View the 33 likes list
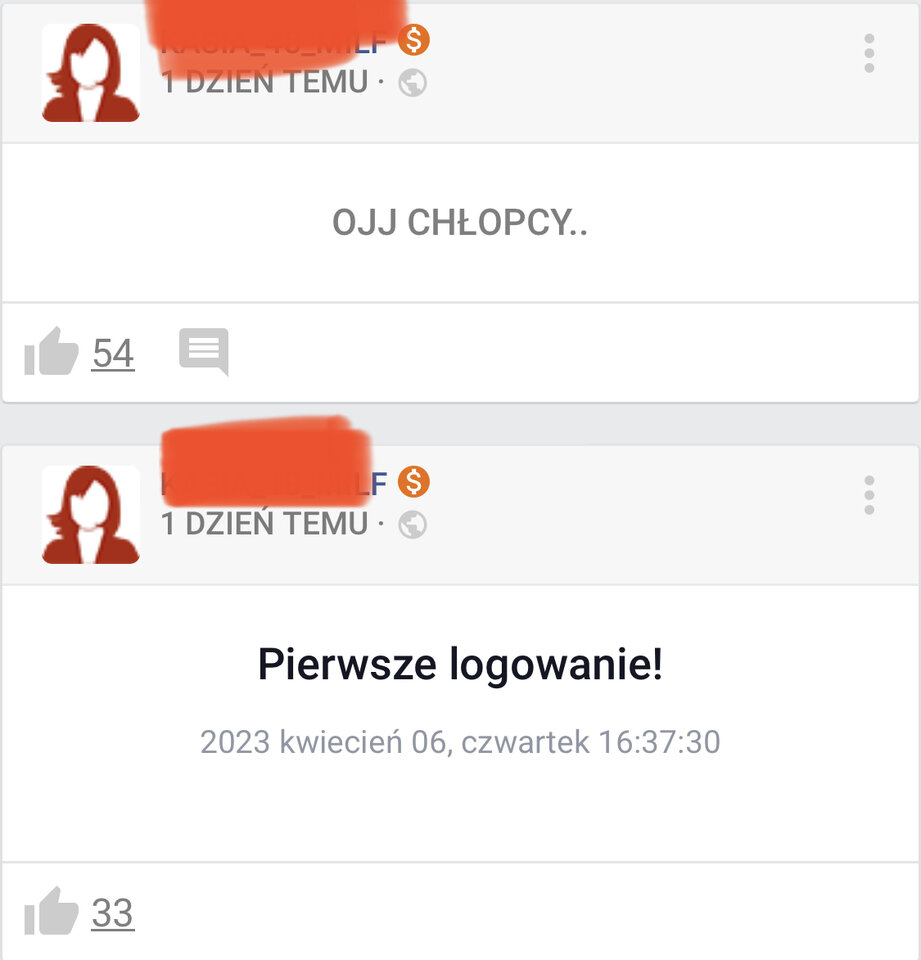Viewport: 921px width, 960px height. (x=113, y=914)
